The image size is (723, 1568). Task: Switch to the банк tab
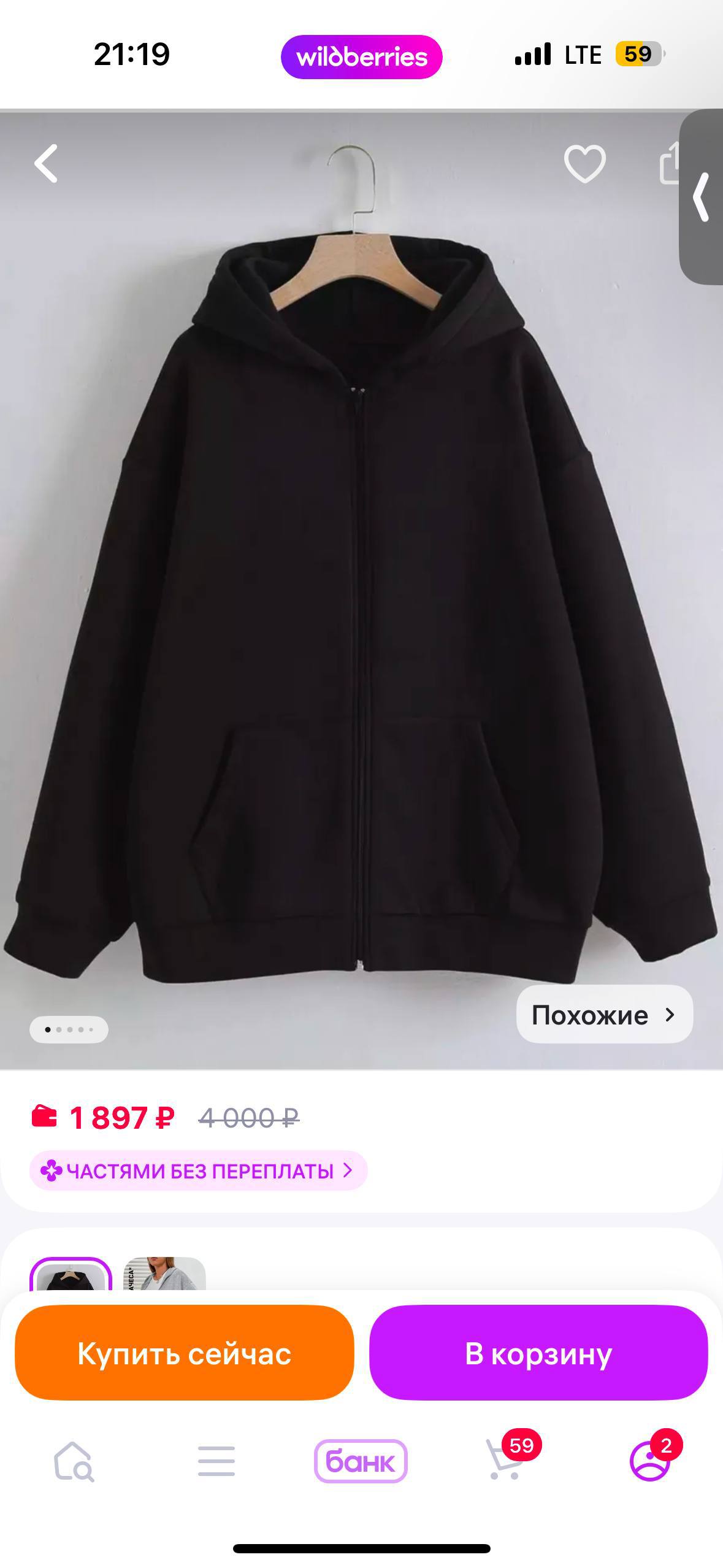pos(361,1461)
